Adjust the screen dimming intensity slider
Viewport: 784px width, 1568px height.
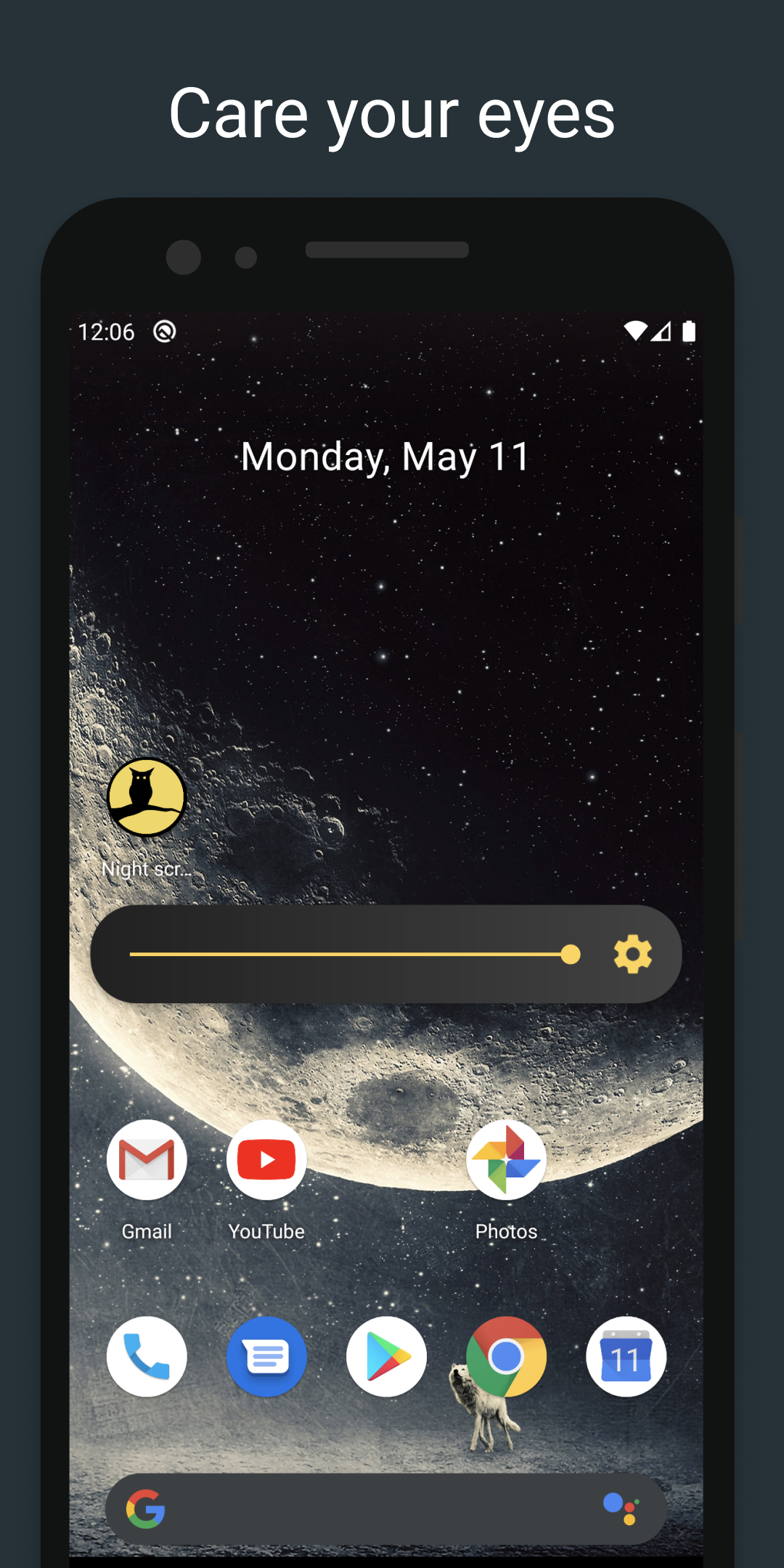571,954
